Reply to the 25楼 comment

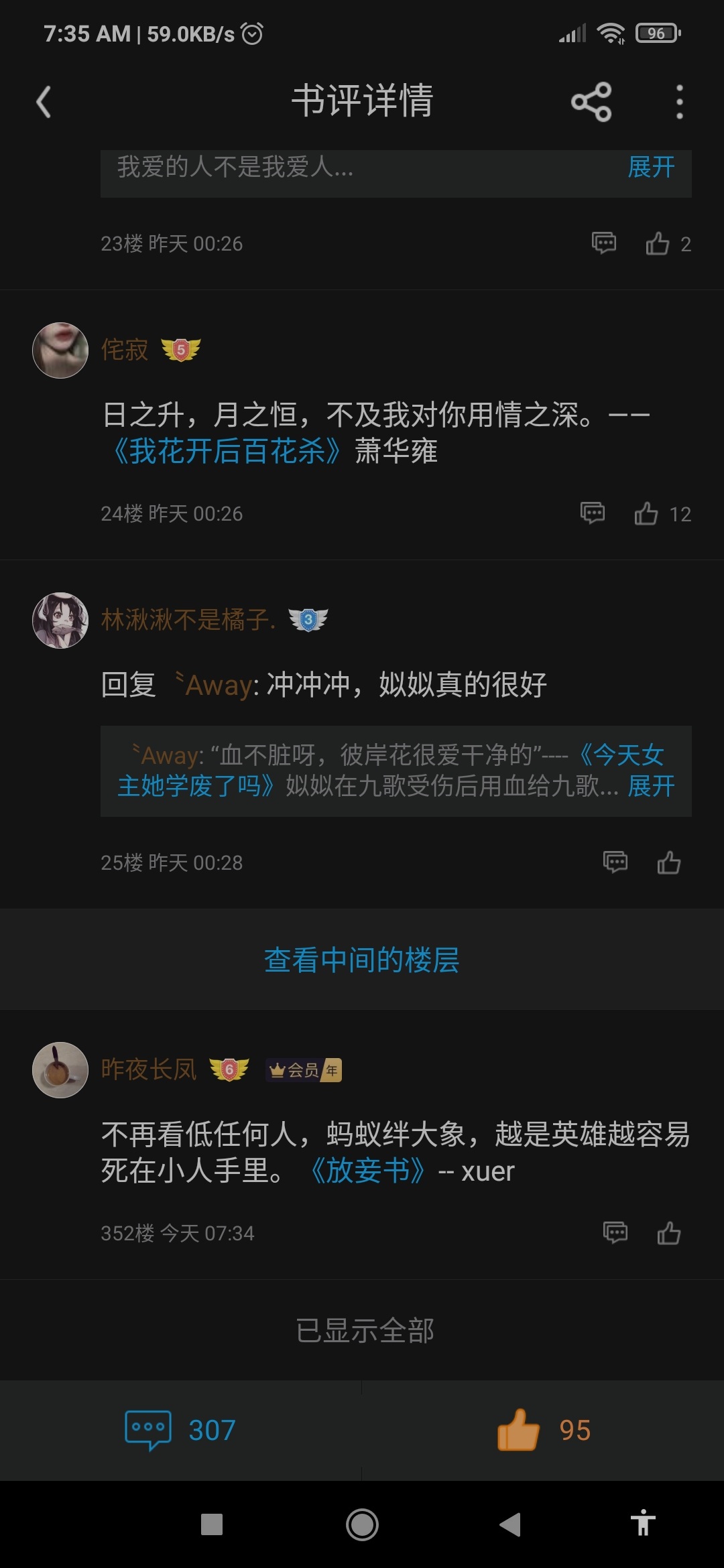pos(615,862)
